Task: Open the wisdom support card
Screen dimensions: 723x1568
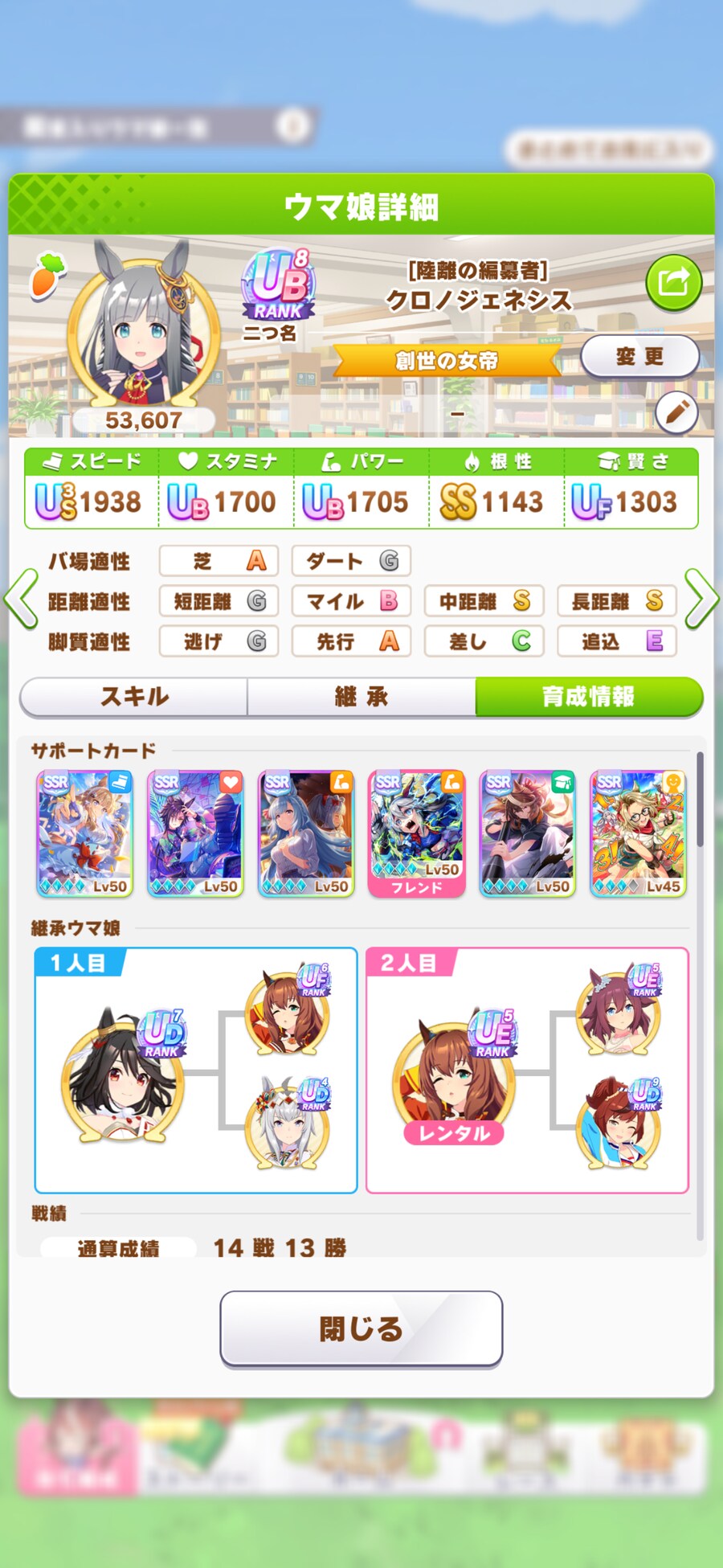Action: pyautogui.click(x=527, y=833)
